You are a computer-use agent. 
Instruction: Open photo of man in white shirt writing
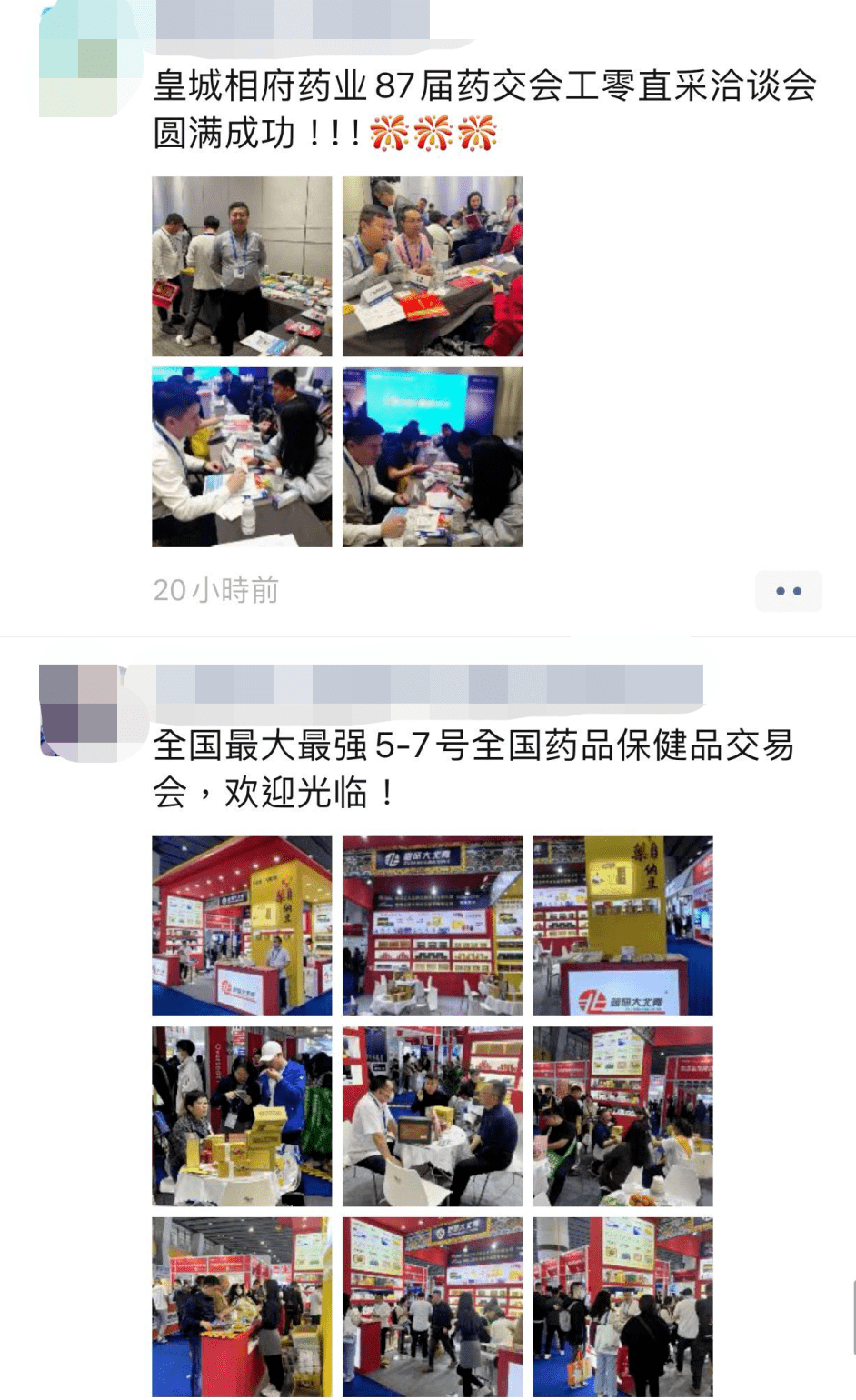click(x=241, y=457)
